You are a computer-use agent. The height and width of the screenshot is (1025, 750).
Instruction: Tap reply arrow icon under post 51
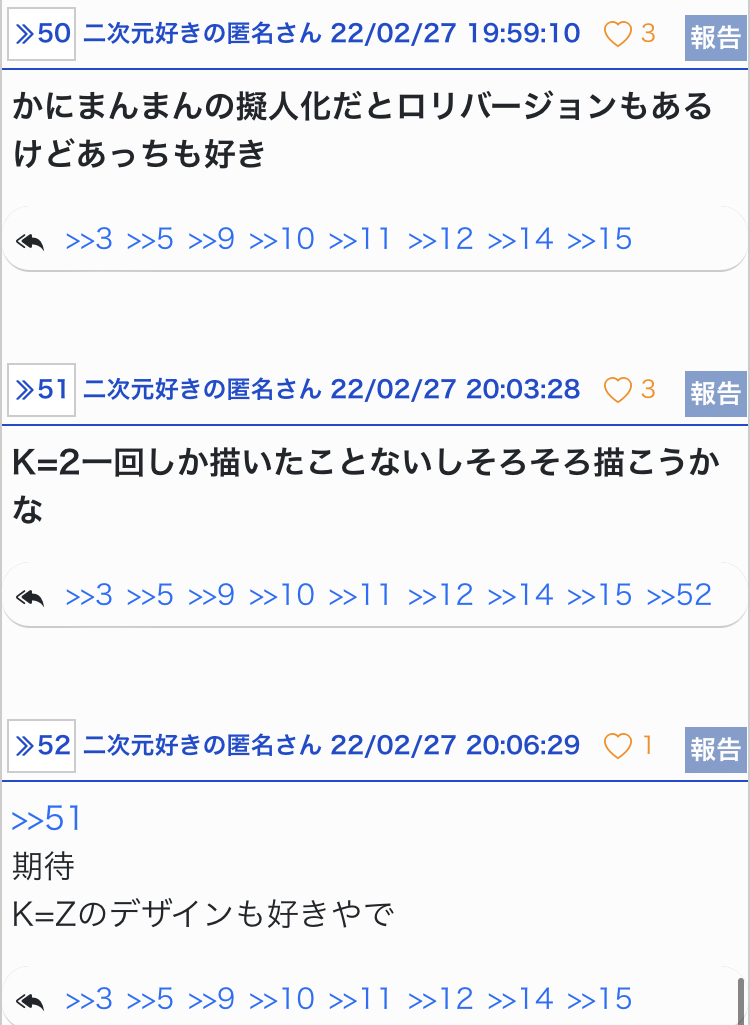tap(30, 597)
